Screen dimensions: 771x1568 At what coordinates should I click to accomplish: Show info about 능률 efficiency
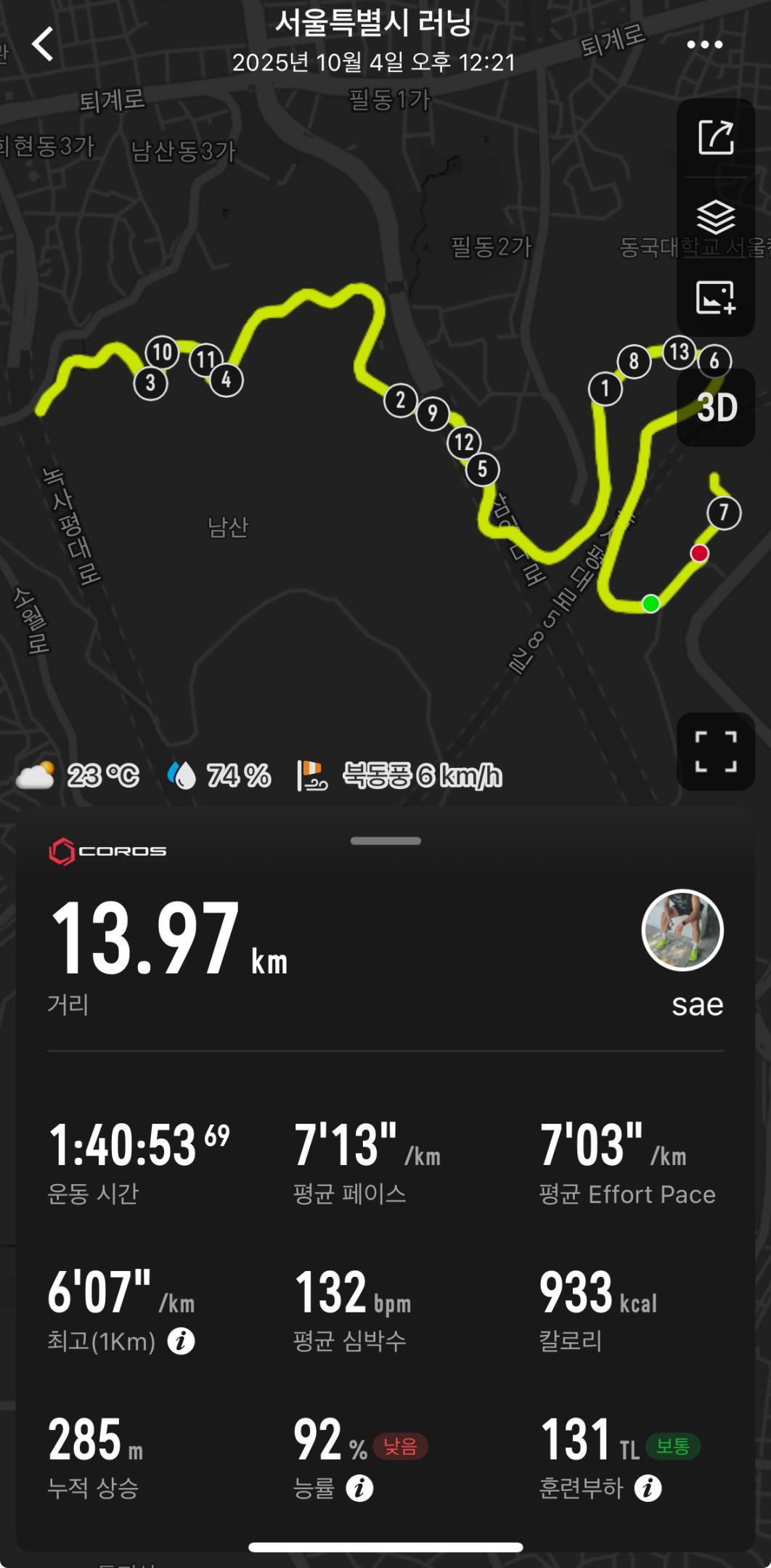[x=359, y=1488]
